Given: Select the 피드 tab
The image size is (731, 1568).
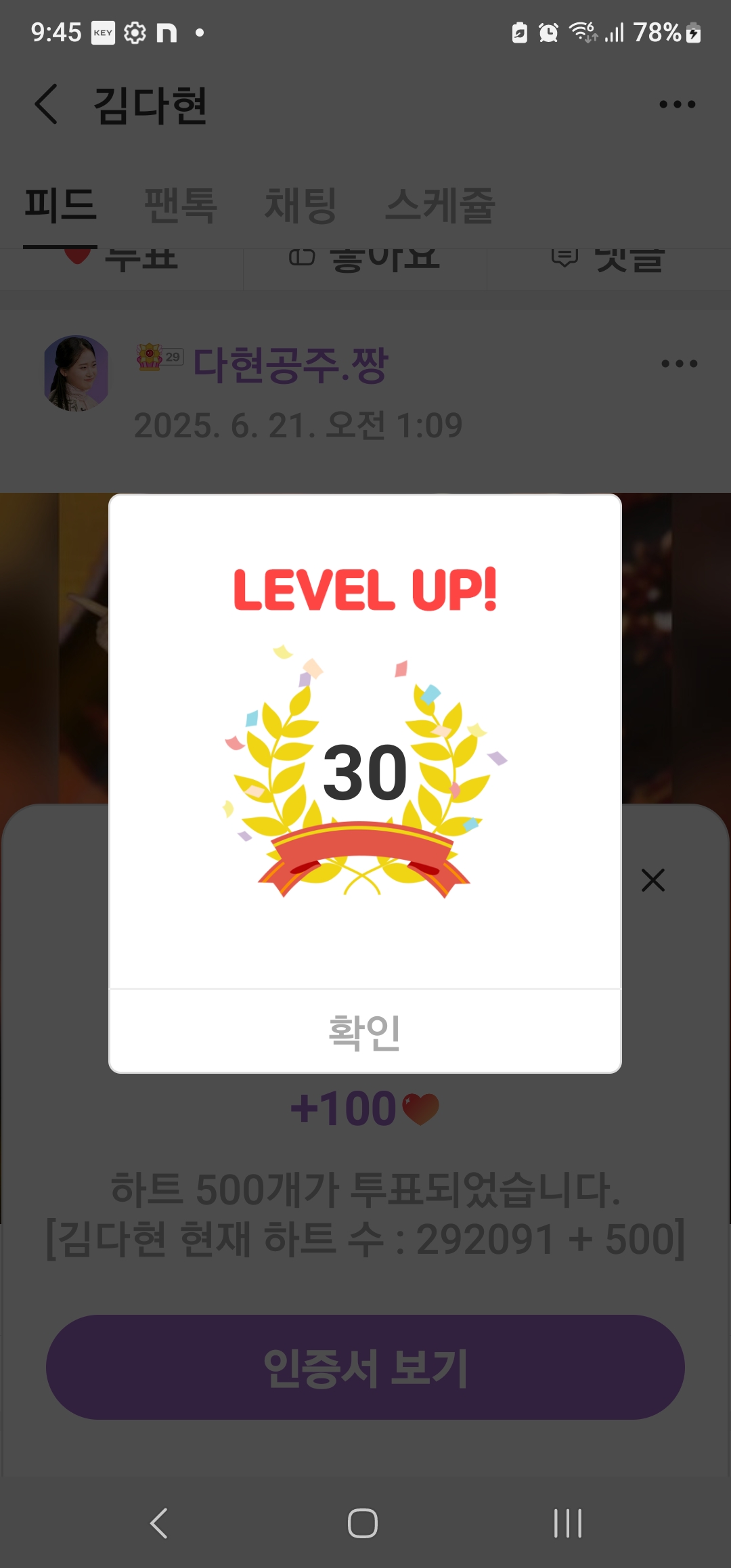Looking at the screenshot, I should tap(60, 205).
